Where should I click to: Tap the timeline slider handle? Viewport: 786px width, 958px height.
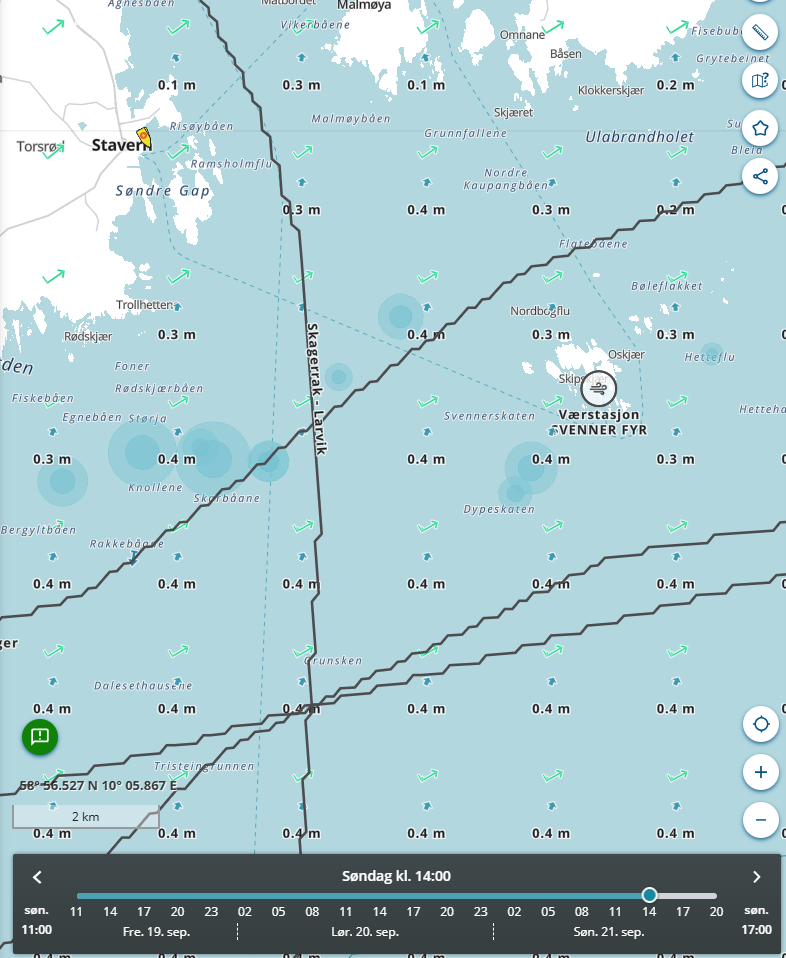tap(649, 895)
